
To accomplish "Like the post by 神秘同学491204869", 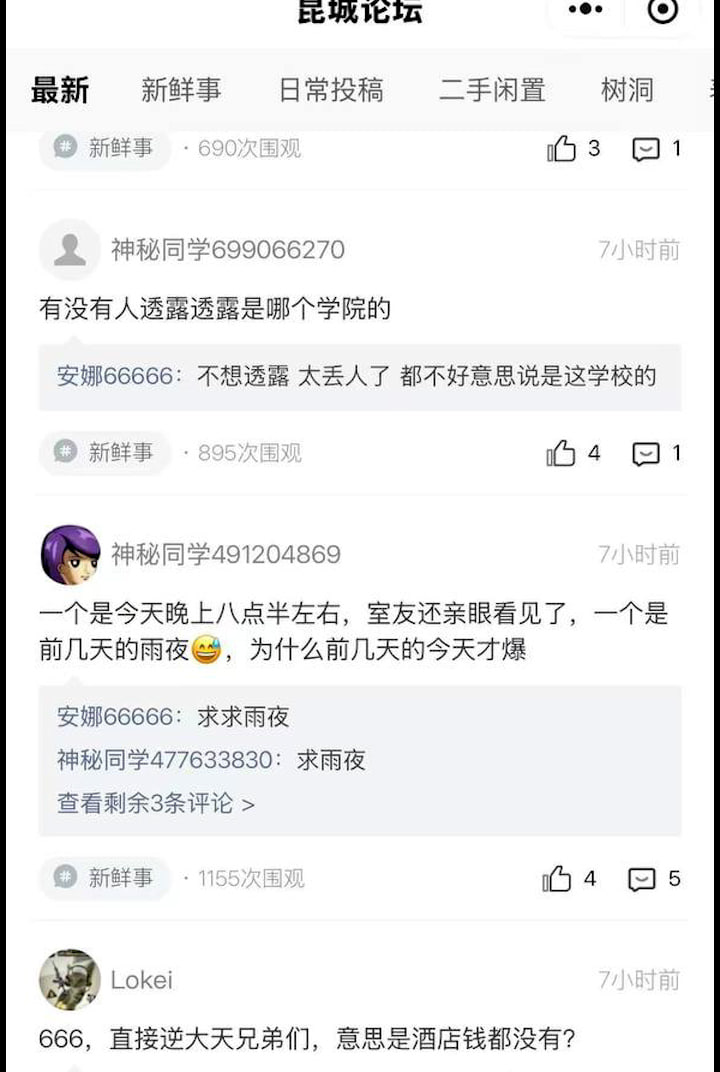I will click(558, 879).
